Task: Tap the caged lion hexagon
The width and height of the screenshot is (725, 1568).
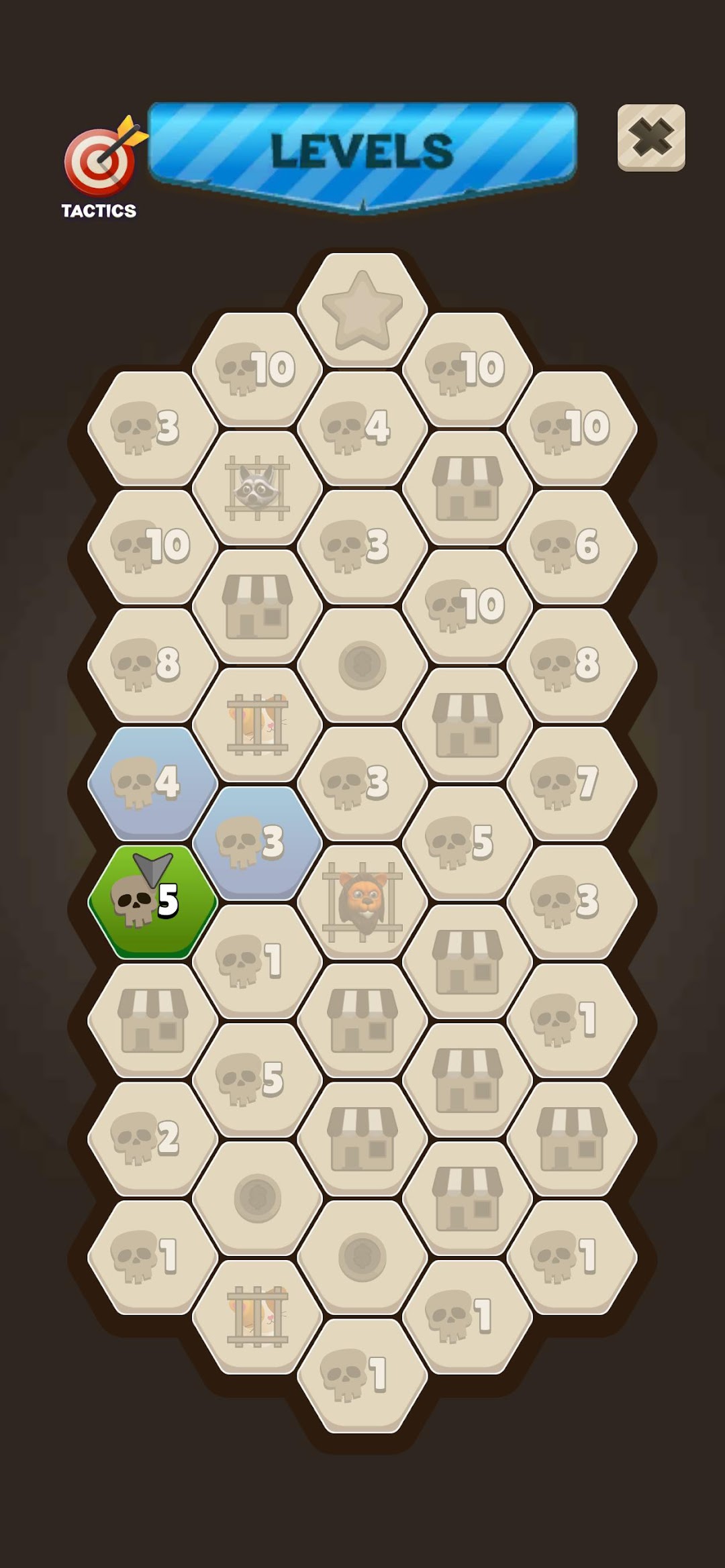Action: pos(362,900)
